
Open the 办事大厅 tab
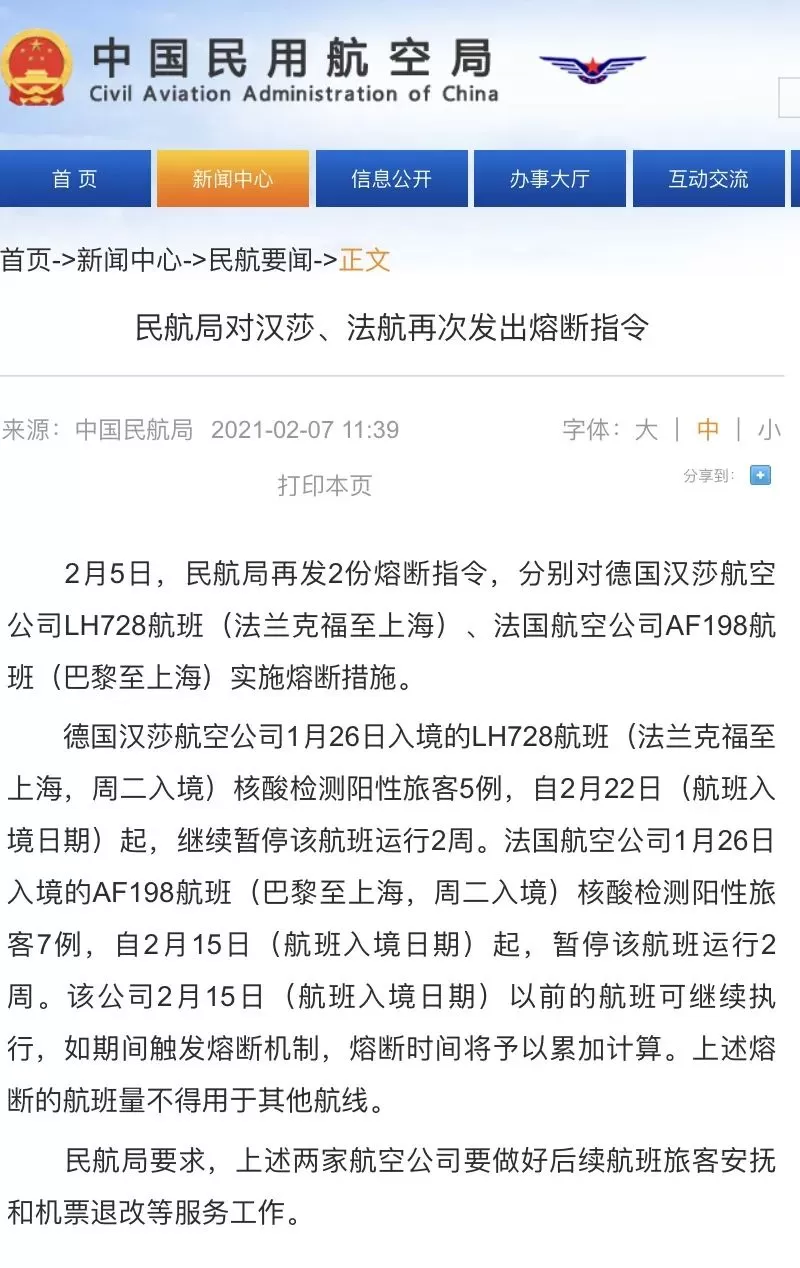click(550, 179)
